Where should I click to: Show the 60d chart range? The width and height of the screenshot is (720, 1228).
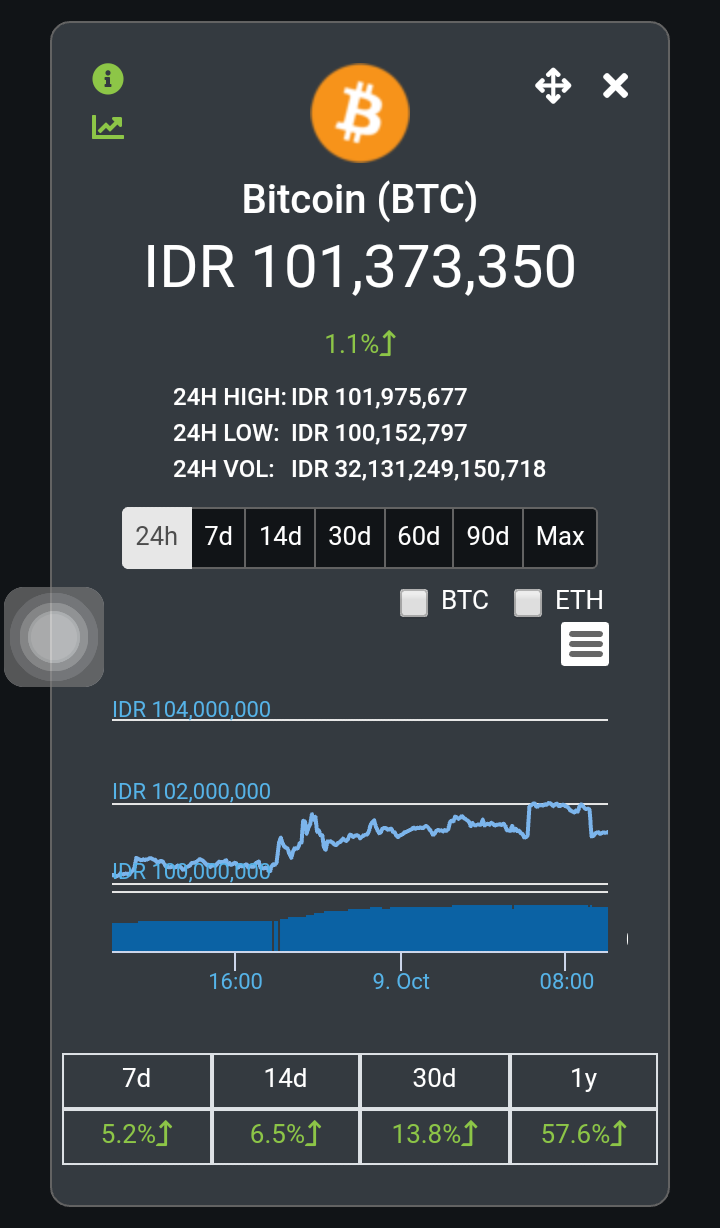[x=419, y=537]
